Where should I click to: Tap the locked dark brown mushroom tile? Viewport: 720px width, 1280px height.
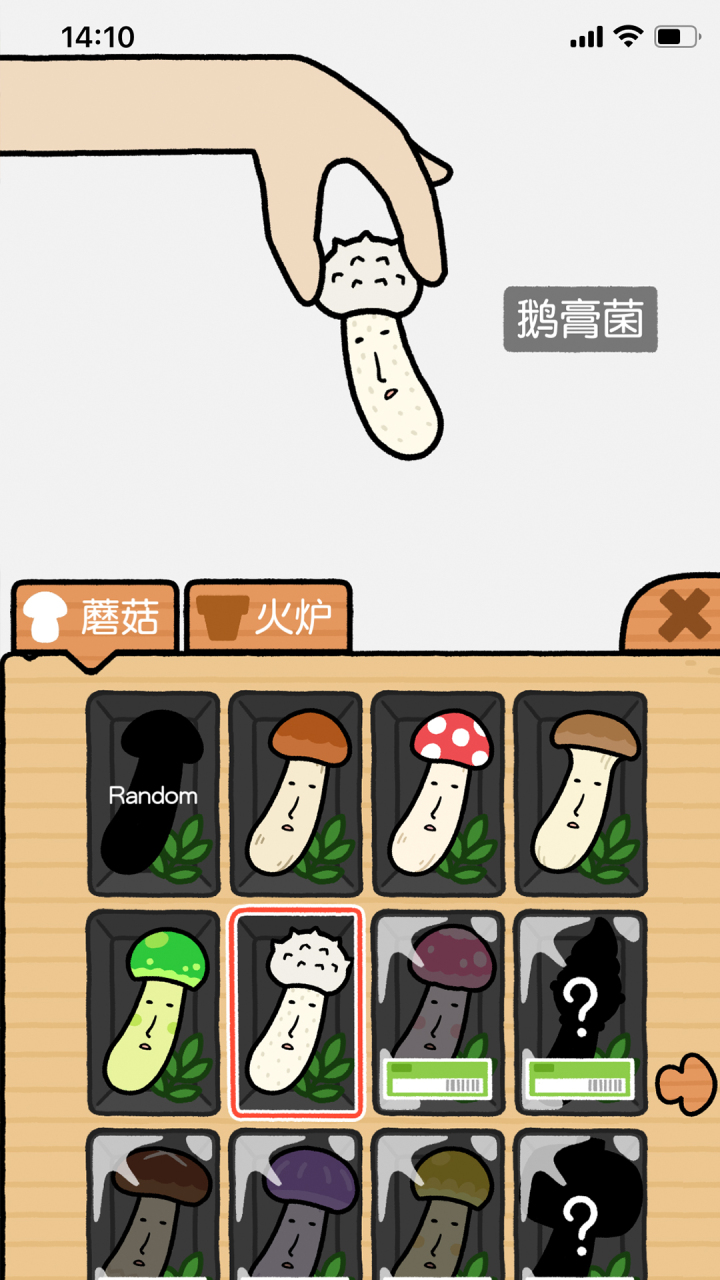click(x=153, y=1205)
